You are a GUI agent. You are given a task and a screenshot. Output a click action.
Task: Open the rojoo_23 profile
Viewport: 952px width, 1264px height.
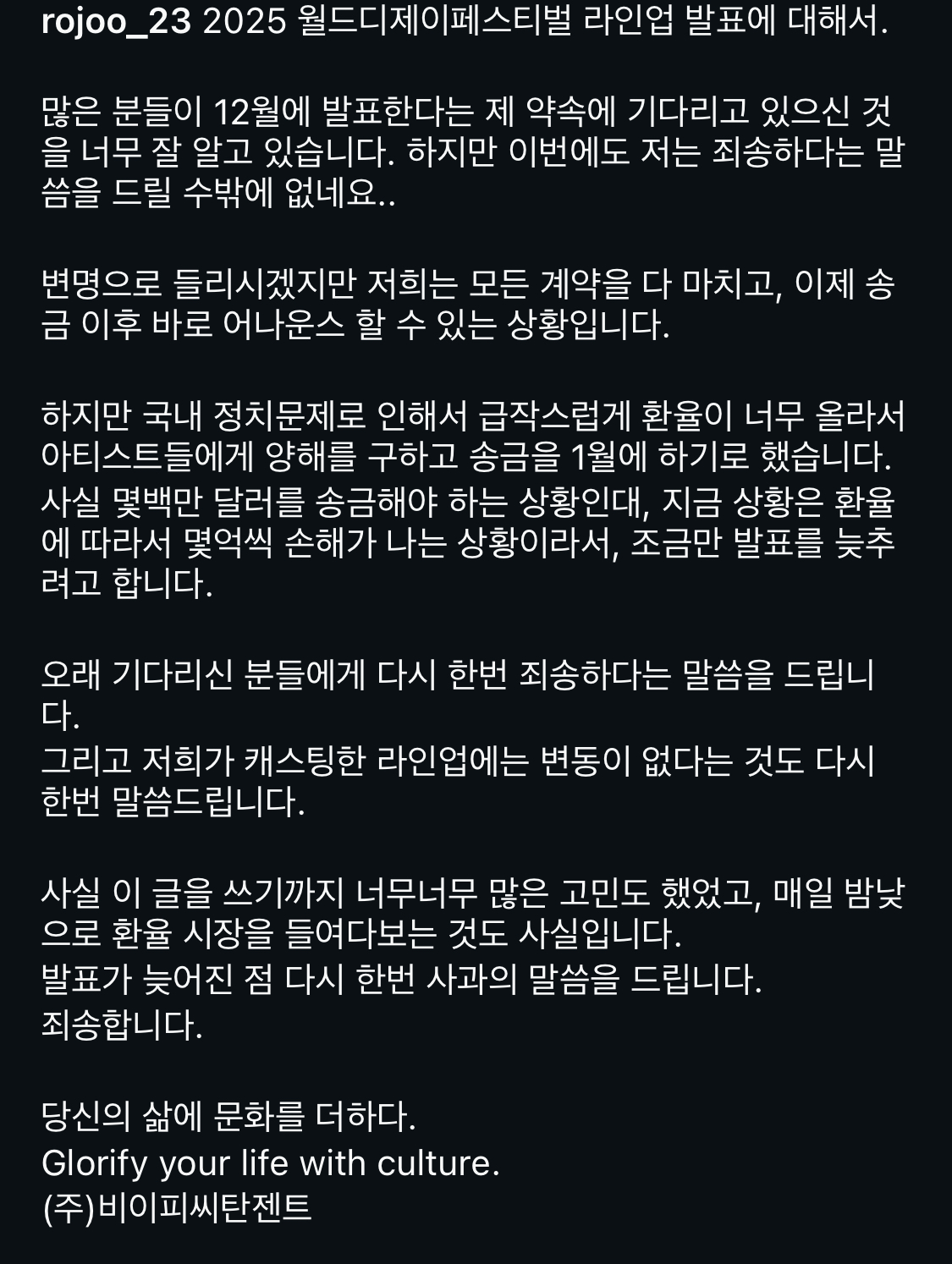tap(116, 23)
